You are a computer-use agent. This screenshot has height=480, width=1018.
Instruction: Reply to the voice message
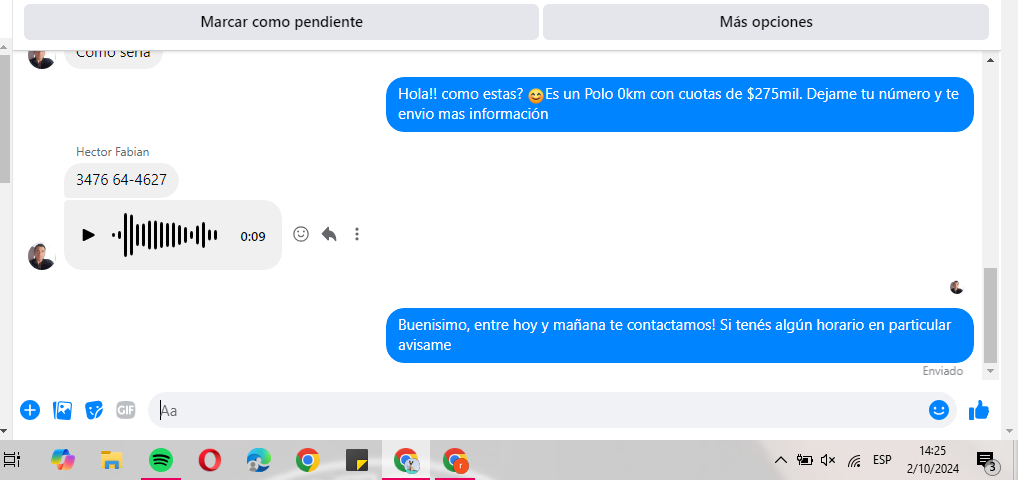329,234
